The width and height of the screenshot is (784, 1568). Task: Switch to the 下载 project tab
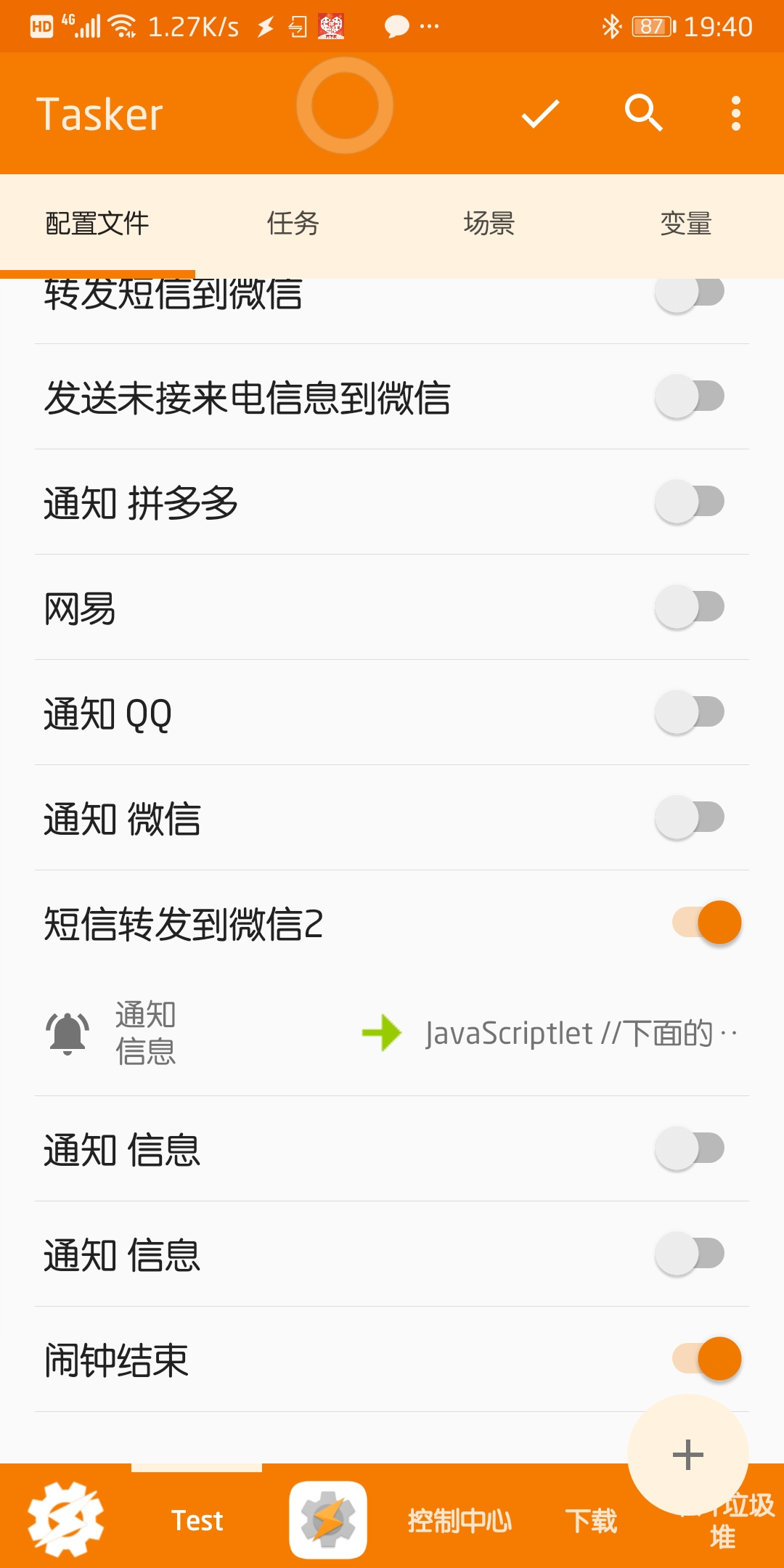tap(591, 1520)
